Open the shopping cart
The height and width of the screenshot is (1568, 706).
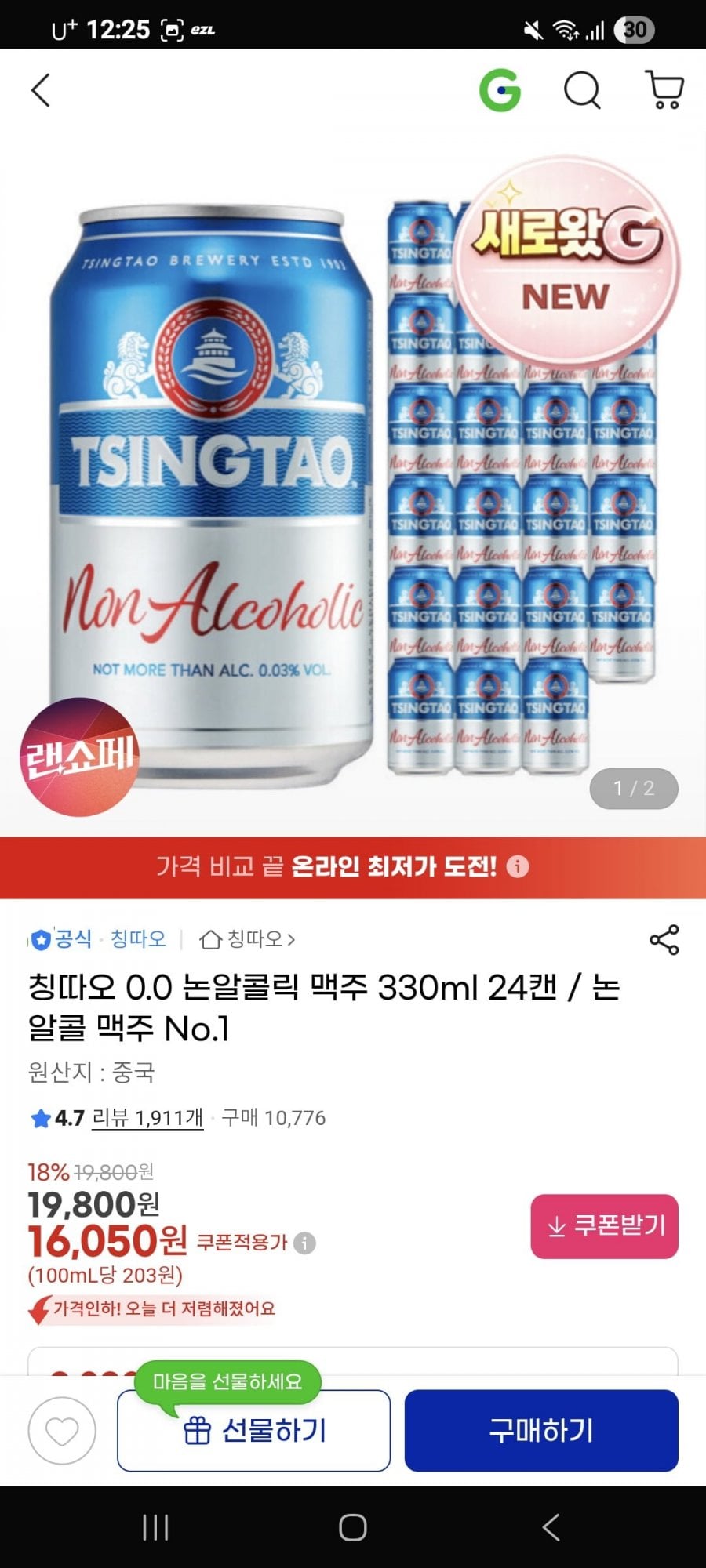[x=664, y=90]
